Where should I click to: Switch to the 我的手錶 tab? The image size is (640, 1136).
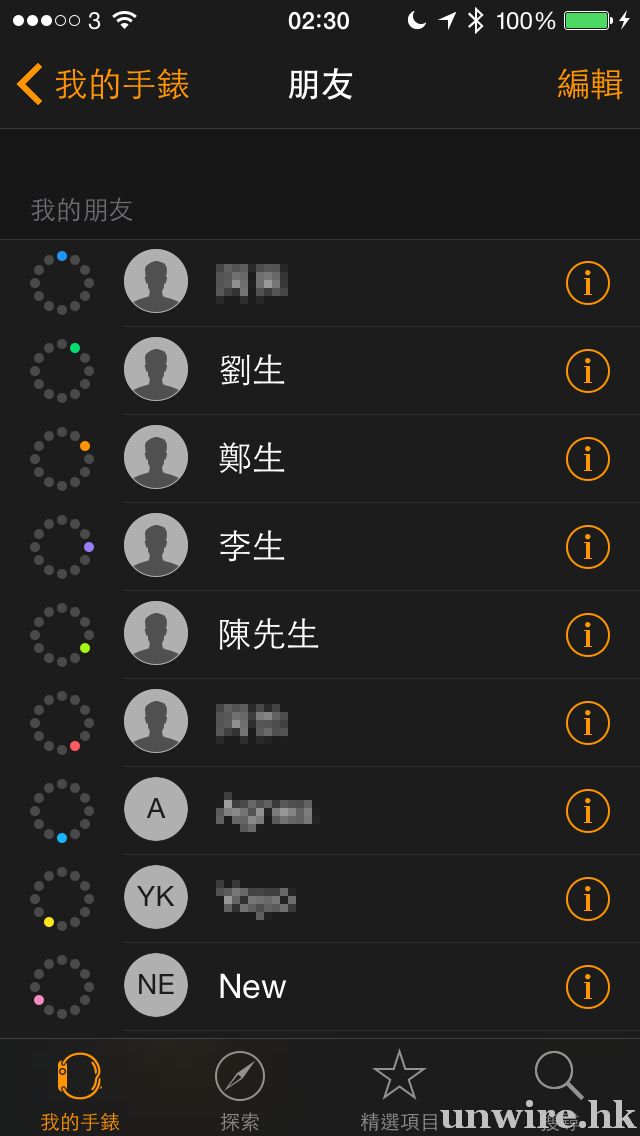pos(80,1090)
